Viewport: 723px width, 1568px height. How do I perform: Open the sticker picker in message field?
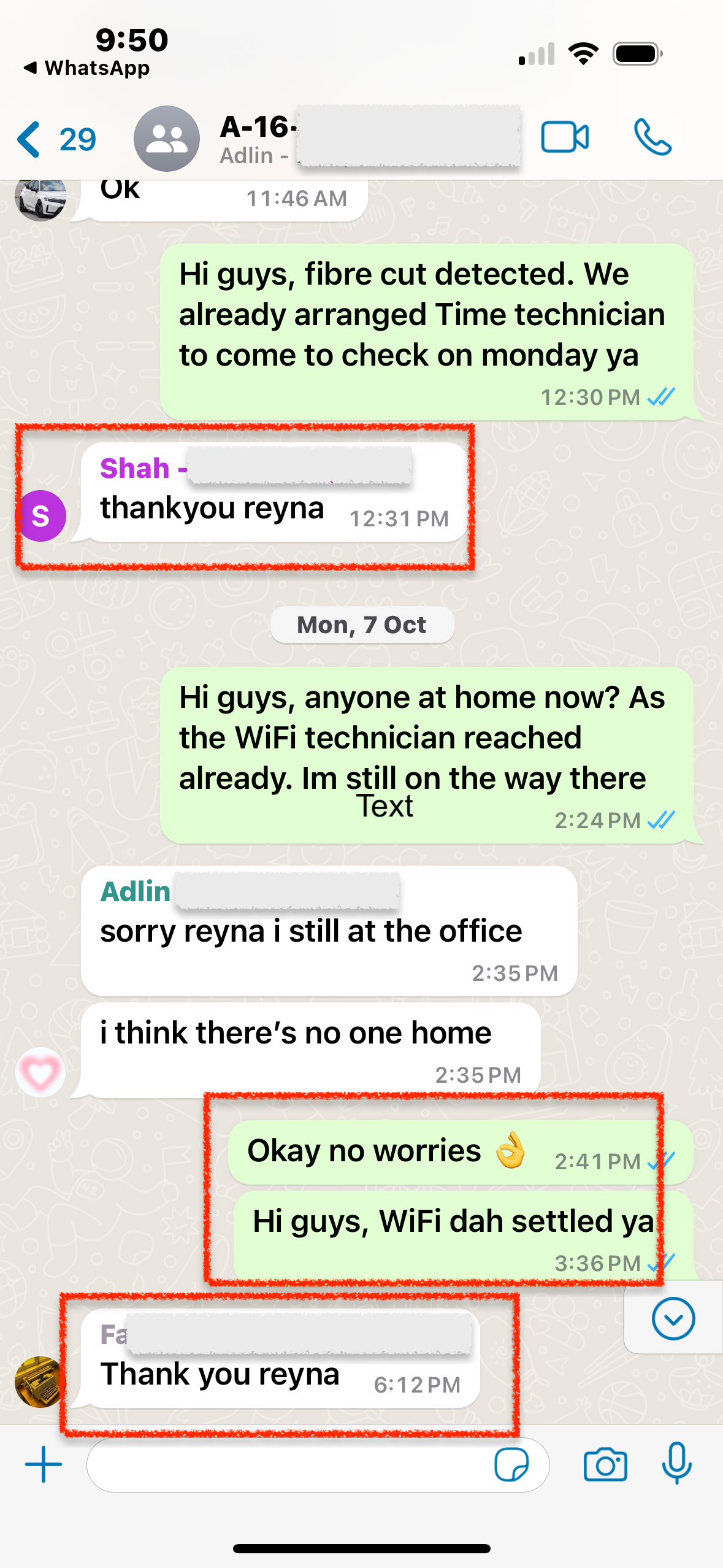[511, 1465]
